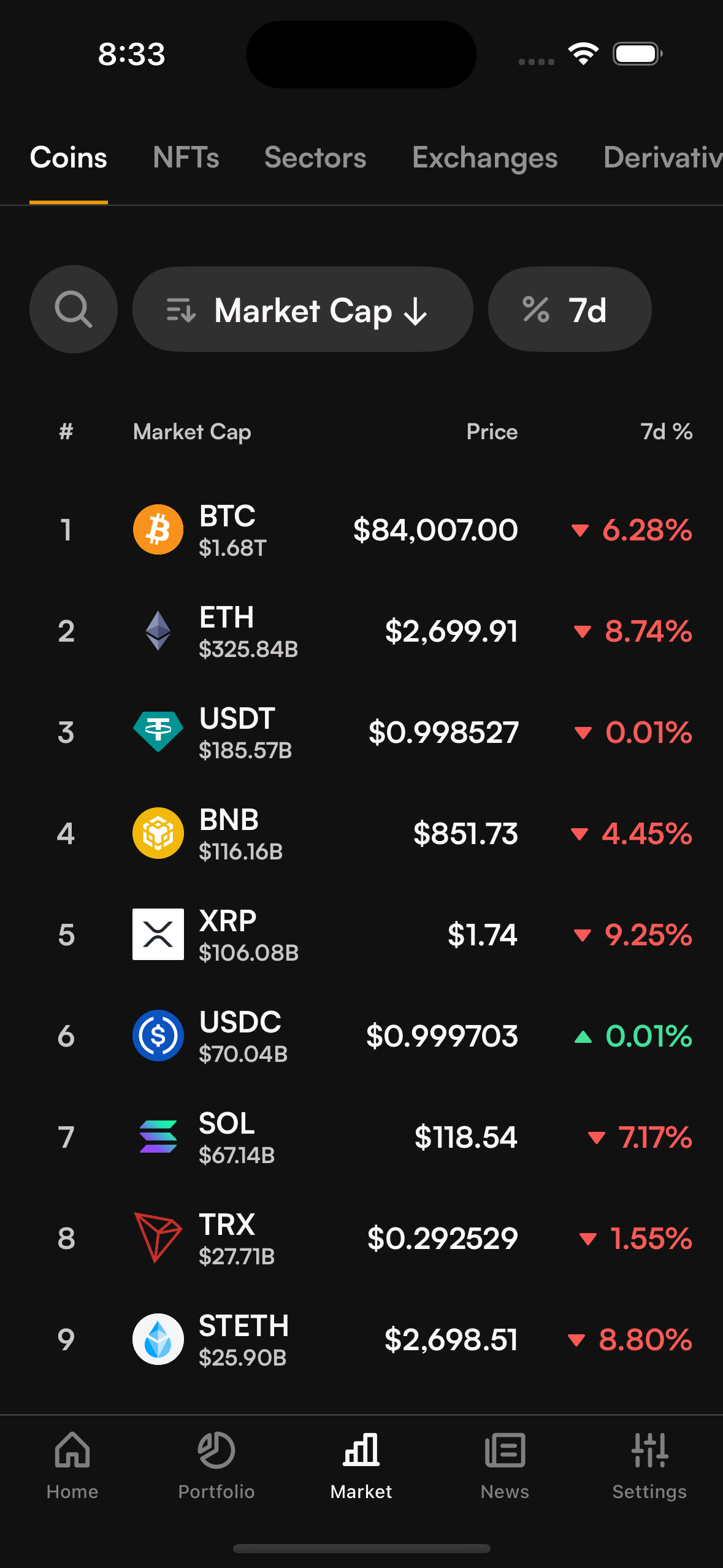The height and width of the screenshot is (1568, 723).
Task: Open the STETH coin row
Action: [361, 1340]
